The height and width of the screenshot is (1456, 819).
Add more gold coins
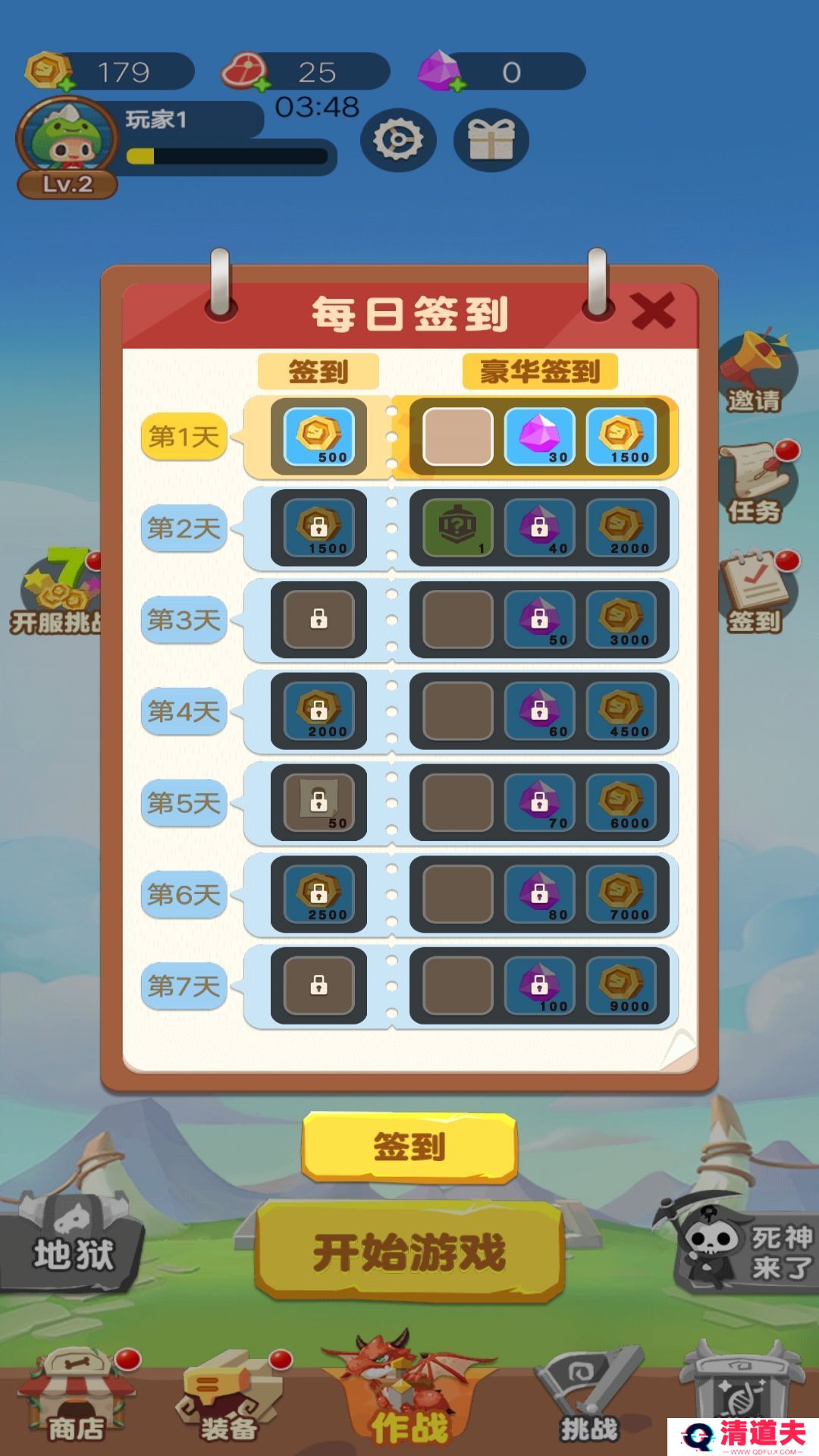pos(67,84)
